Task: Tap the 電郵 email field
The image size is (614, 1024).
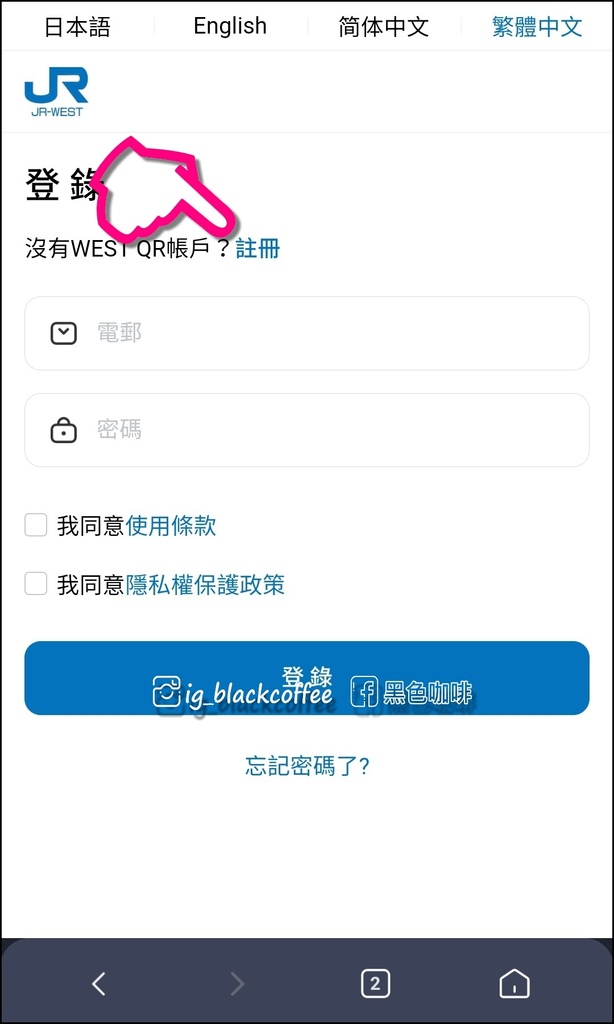Action: (307, 333)
